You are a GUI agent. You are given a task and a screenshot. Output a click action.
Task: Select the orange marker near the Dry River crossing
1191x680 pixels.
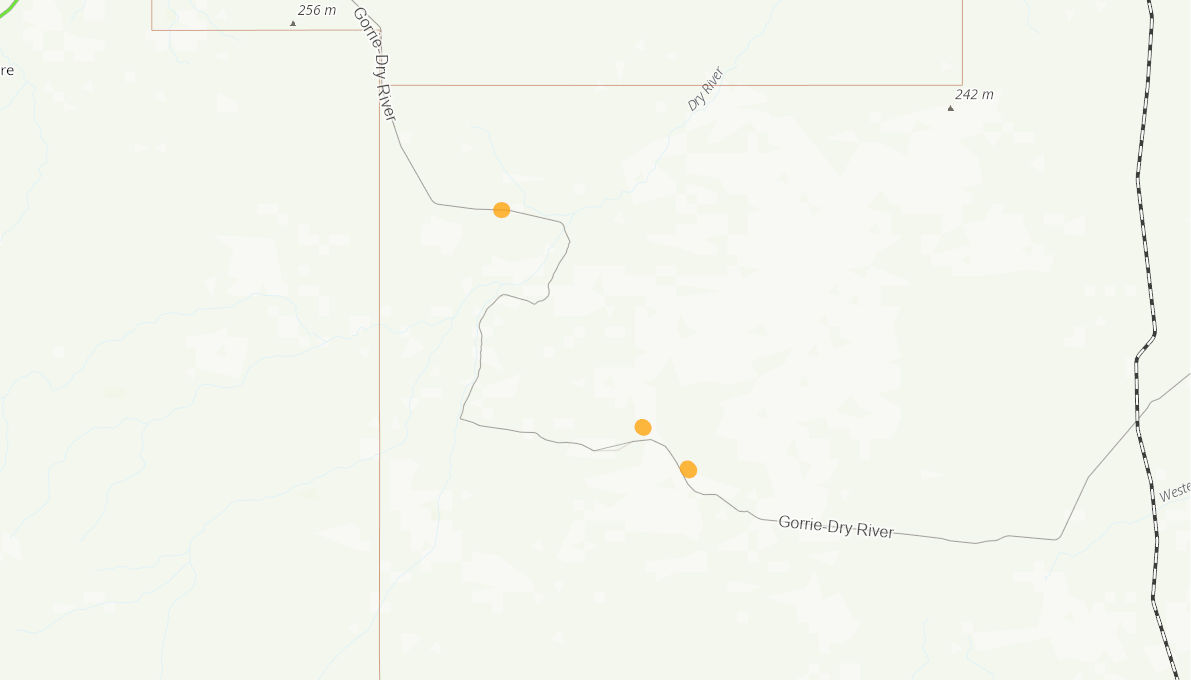point(502,210)
